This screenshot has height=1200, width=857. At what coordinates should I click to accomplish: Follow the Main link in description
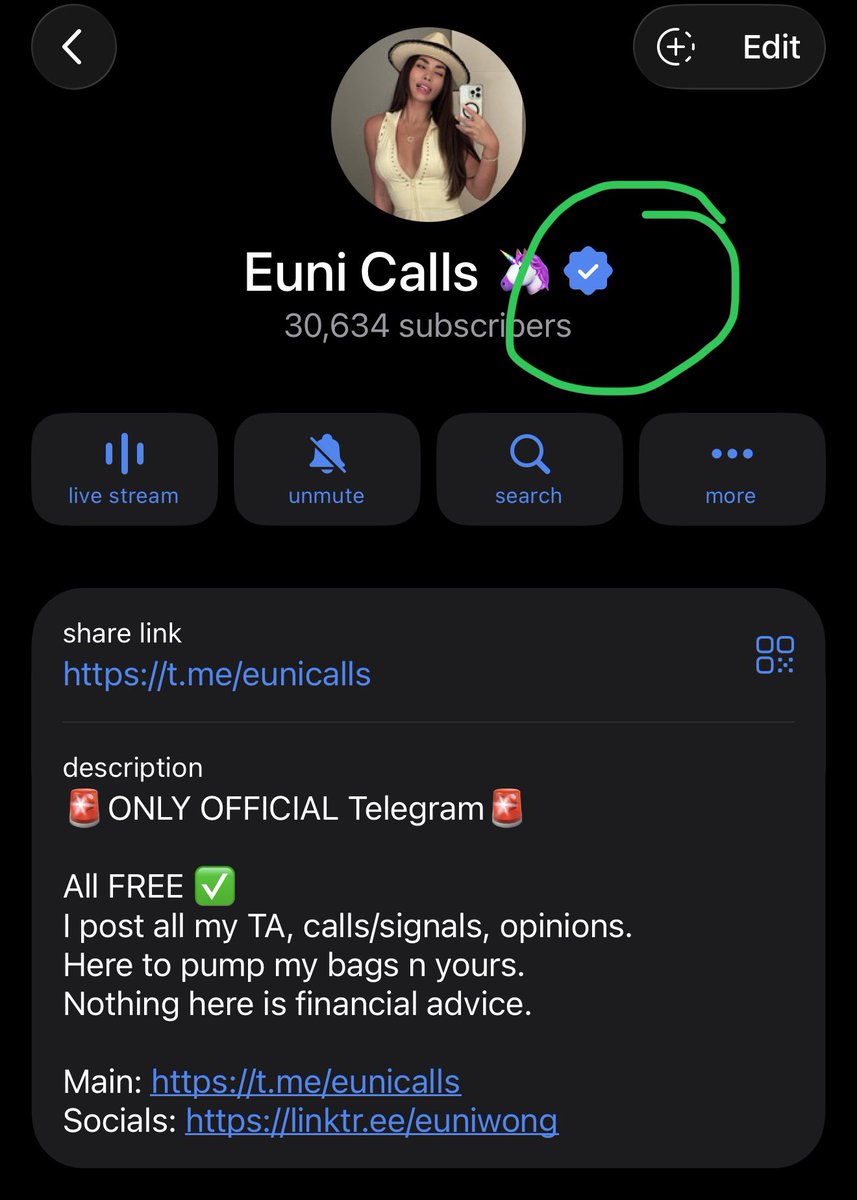[x=305, y=1081]
